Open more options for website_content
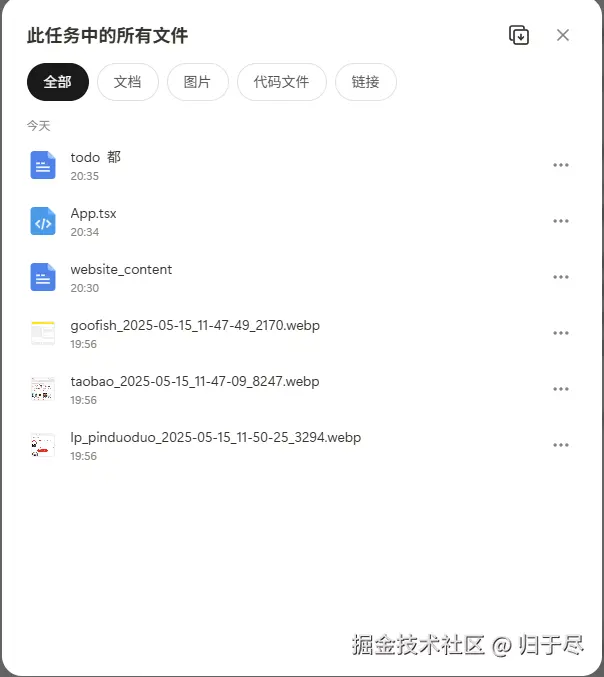Viewport: 604px width, 677px height. point(561,277)
